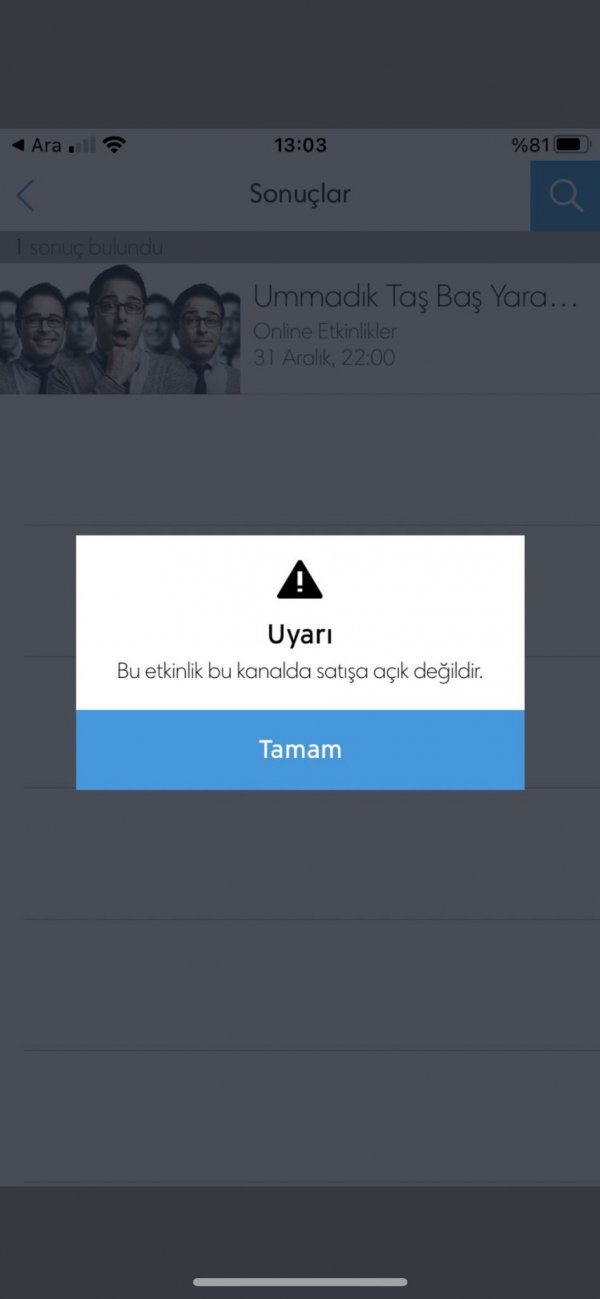Return to the previous app via Ara

point(37,145)
